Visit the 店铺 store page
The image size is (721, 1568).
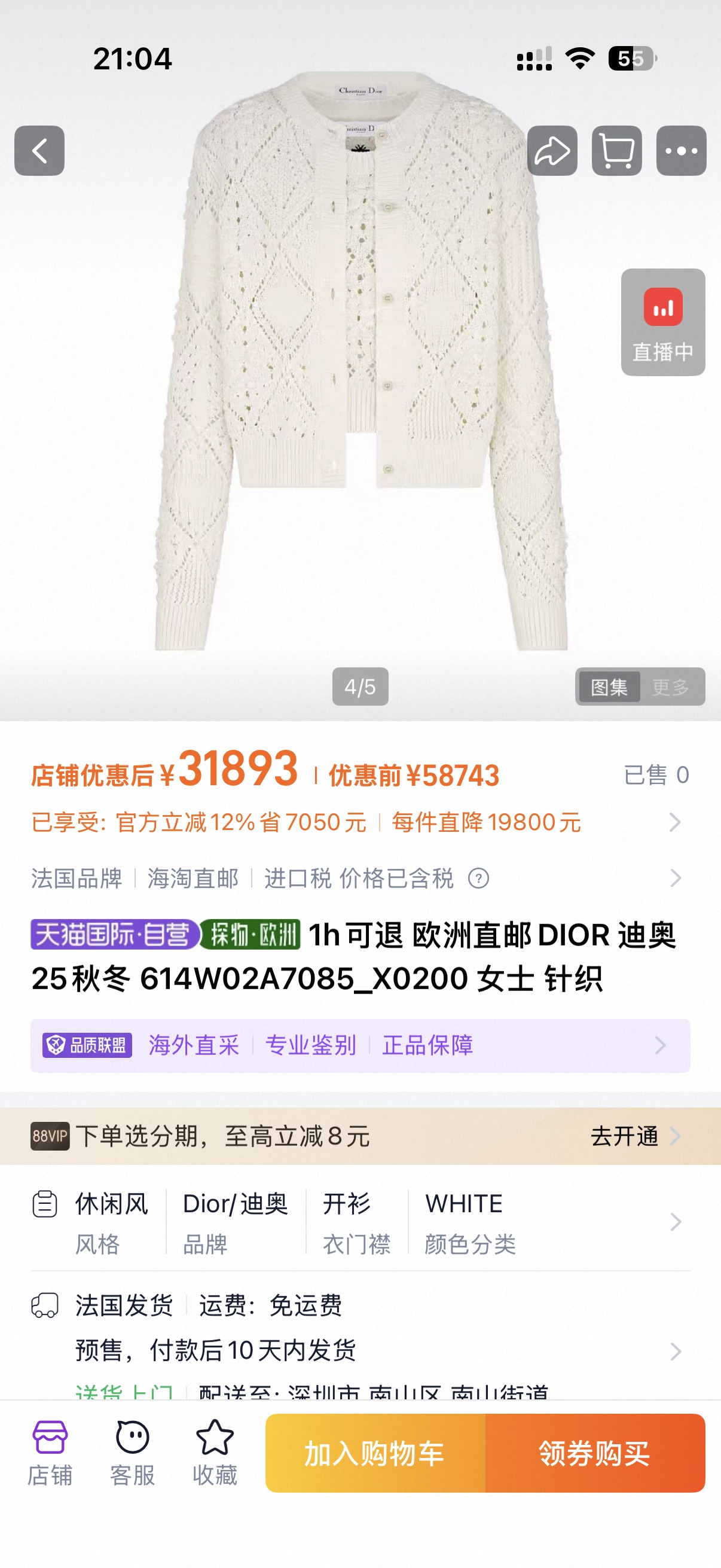coord(50,1454)
